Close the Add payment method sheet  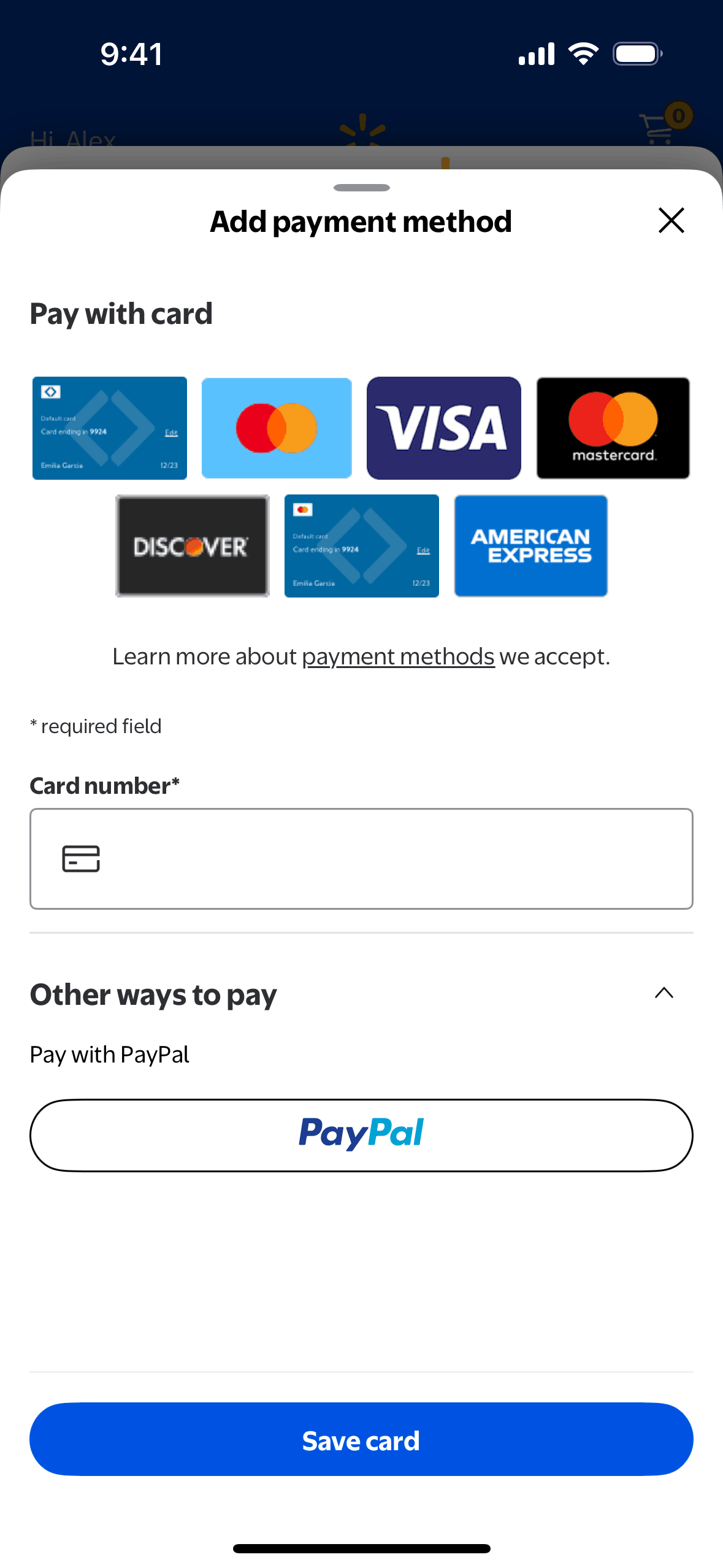[671, 220]
